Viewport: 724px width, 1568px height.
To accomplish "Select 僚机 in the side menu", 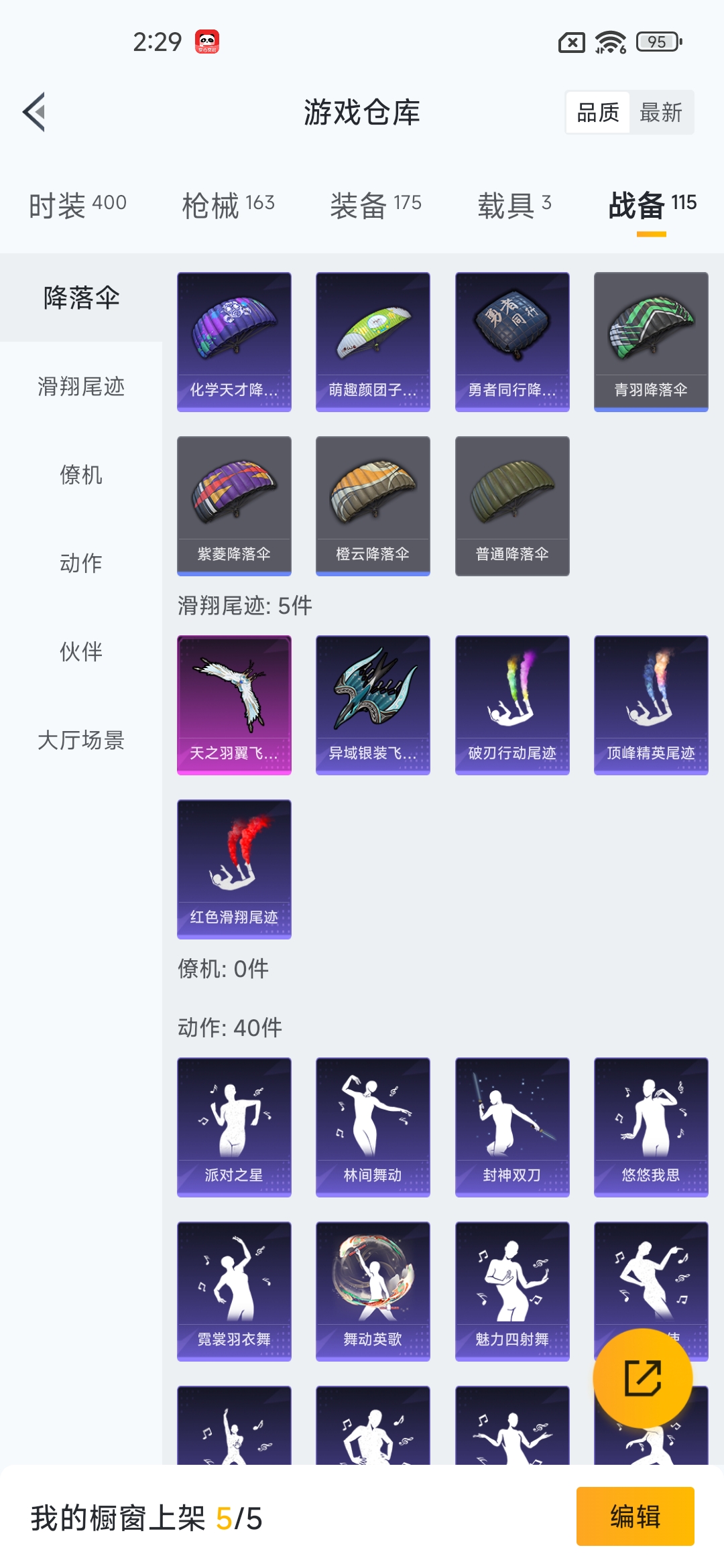I will (81, 475).
